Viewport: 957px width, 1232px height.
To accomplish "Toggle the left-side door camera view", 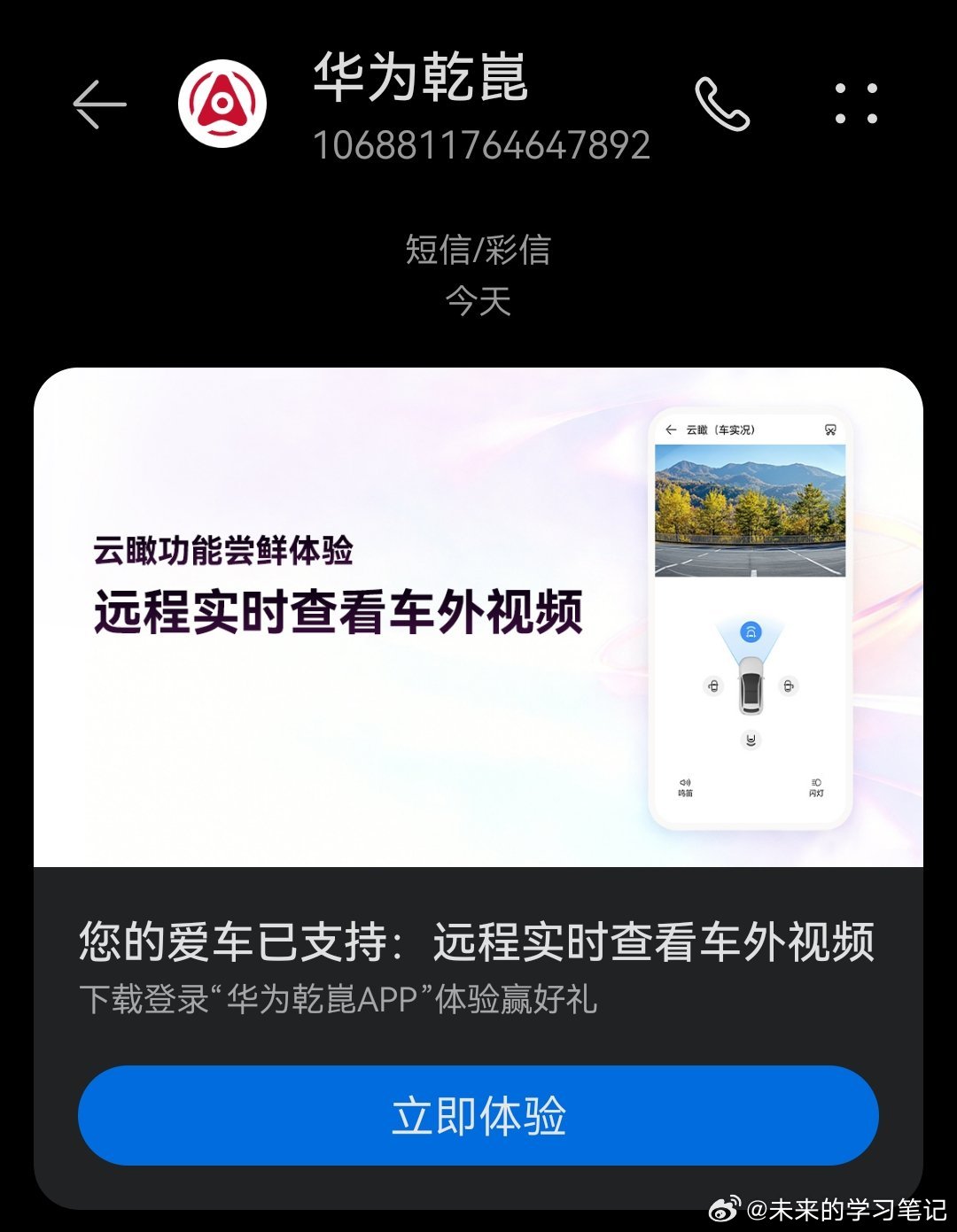I will pyautogui.click(x=713, y=686).
